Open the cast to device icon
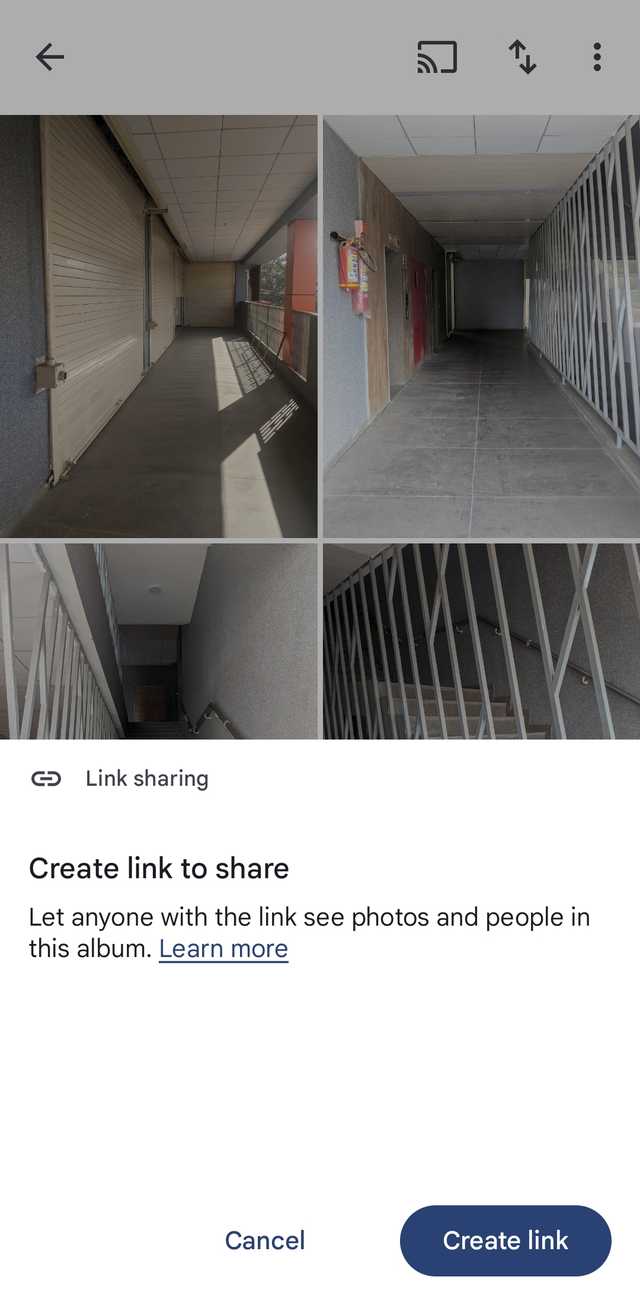Viewport: 640px width, 1312px height. point(437,57)
